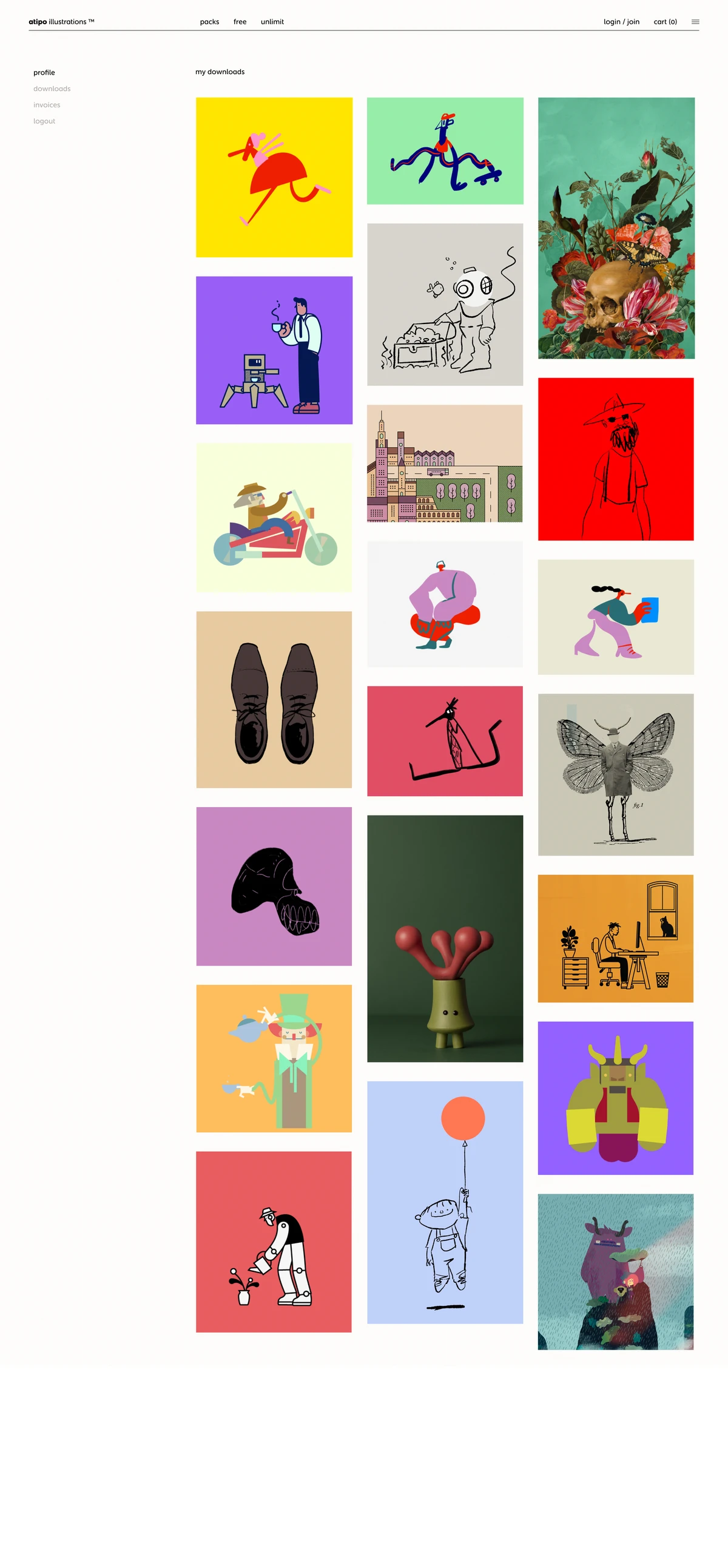Open the unlimit section
Image resolution: width=728 pixels, height=1568 pixels.
(x=272, y=22)
